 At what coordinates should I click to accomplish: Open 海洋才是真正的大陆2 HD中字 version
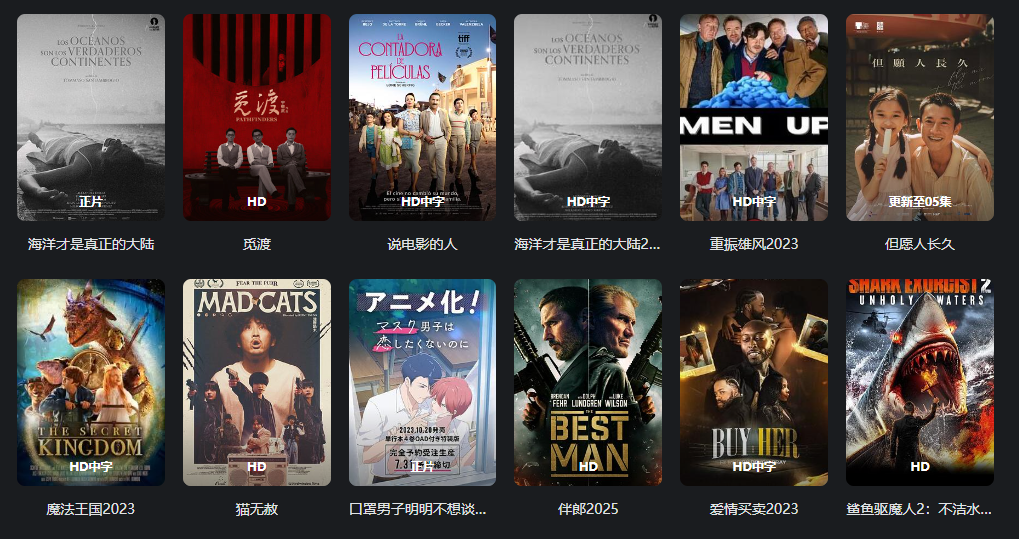click(x=588, y=117)
